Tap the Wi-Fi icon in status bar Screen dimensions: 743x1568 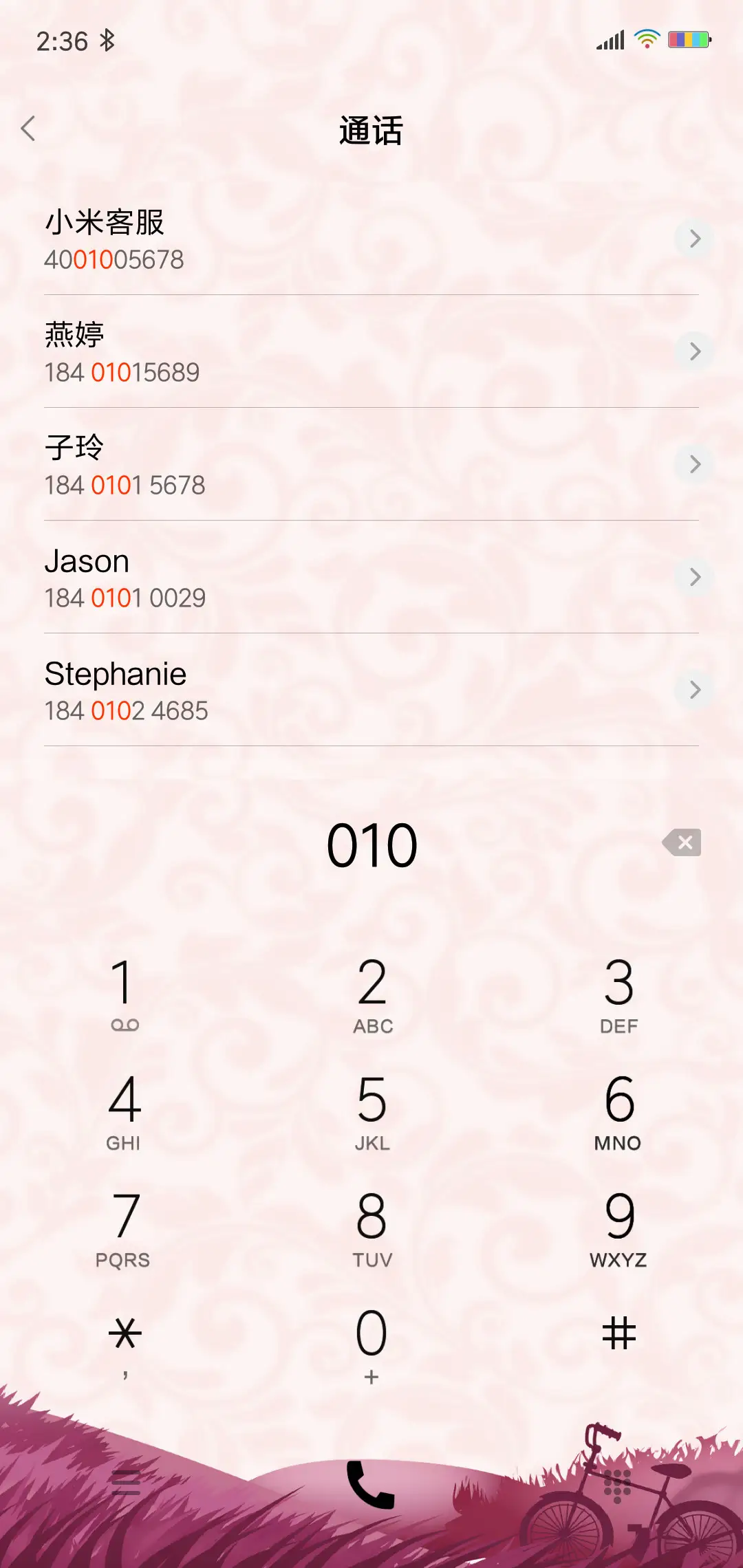click(x=645, y=40)
